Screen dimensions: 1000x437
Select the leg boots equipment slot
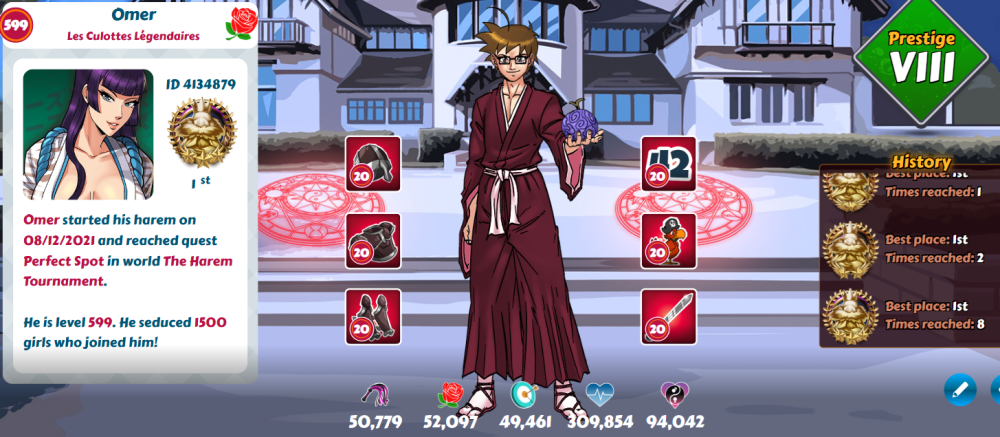[373, 317]
